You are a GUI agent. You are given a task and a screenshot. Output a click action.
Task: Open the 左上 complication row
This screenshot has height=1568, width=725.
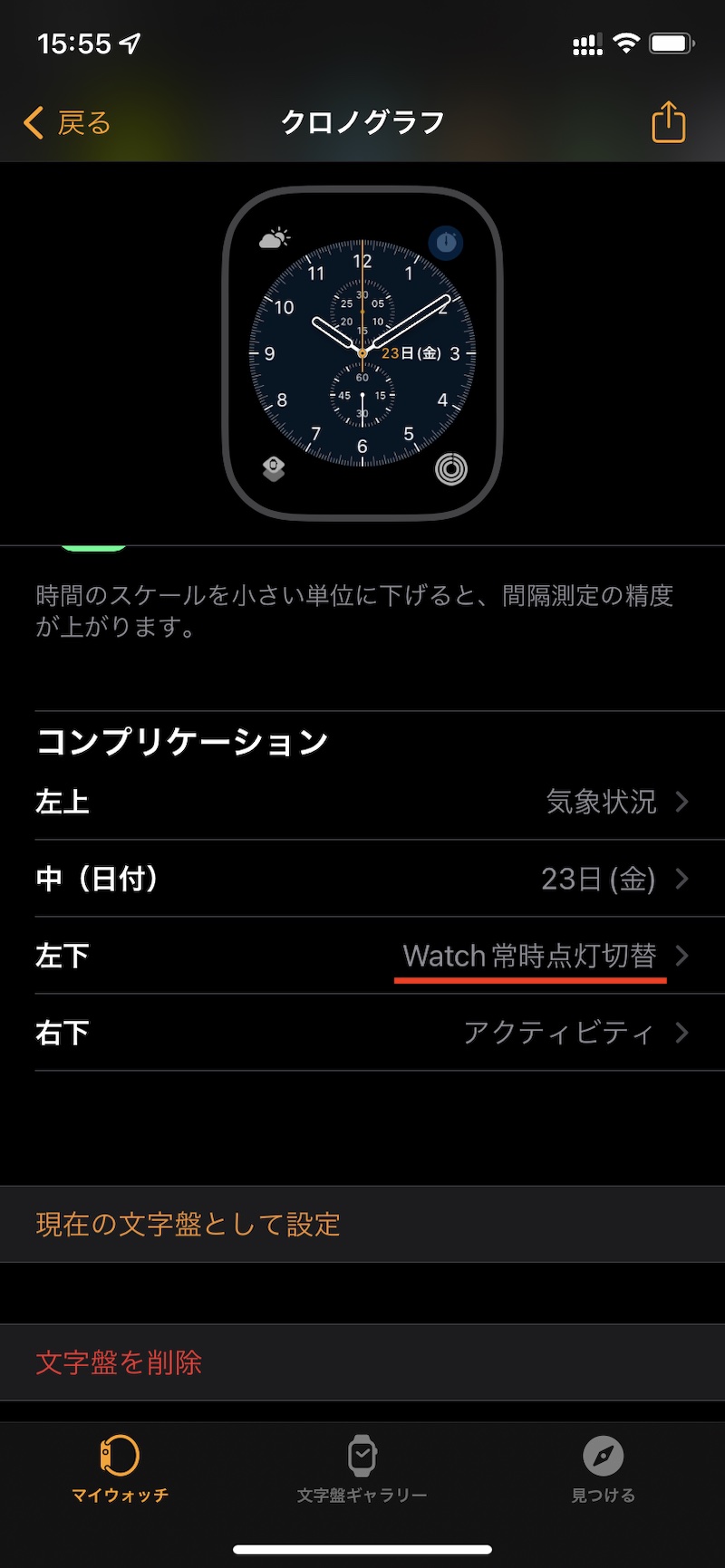tap(362, 802)
